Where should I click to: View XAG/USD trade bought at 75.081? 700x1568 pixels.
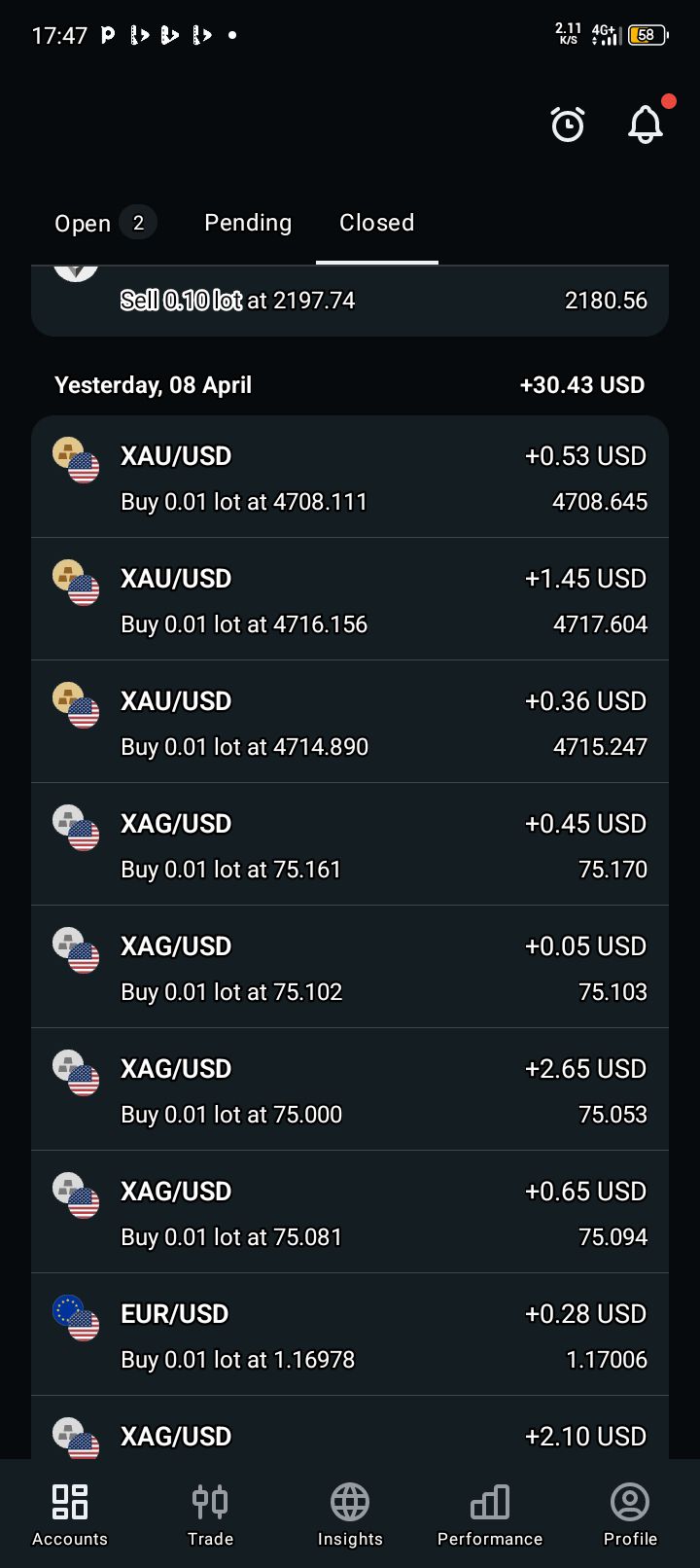(350, 1213)
